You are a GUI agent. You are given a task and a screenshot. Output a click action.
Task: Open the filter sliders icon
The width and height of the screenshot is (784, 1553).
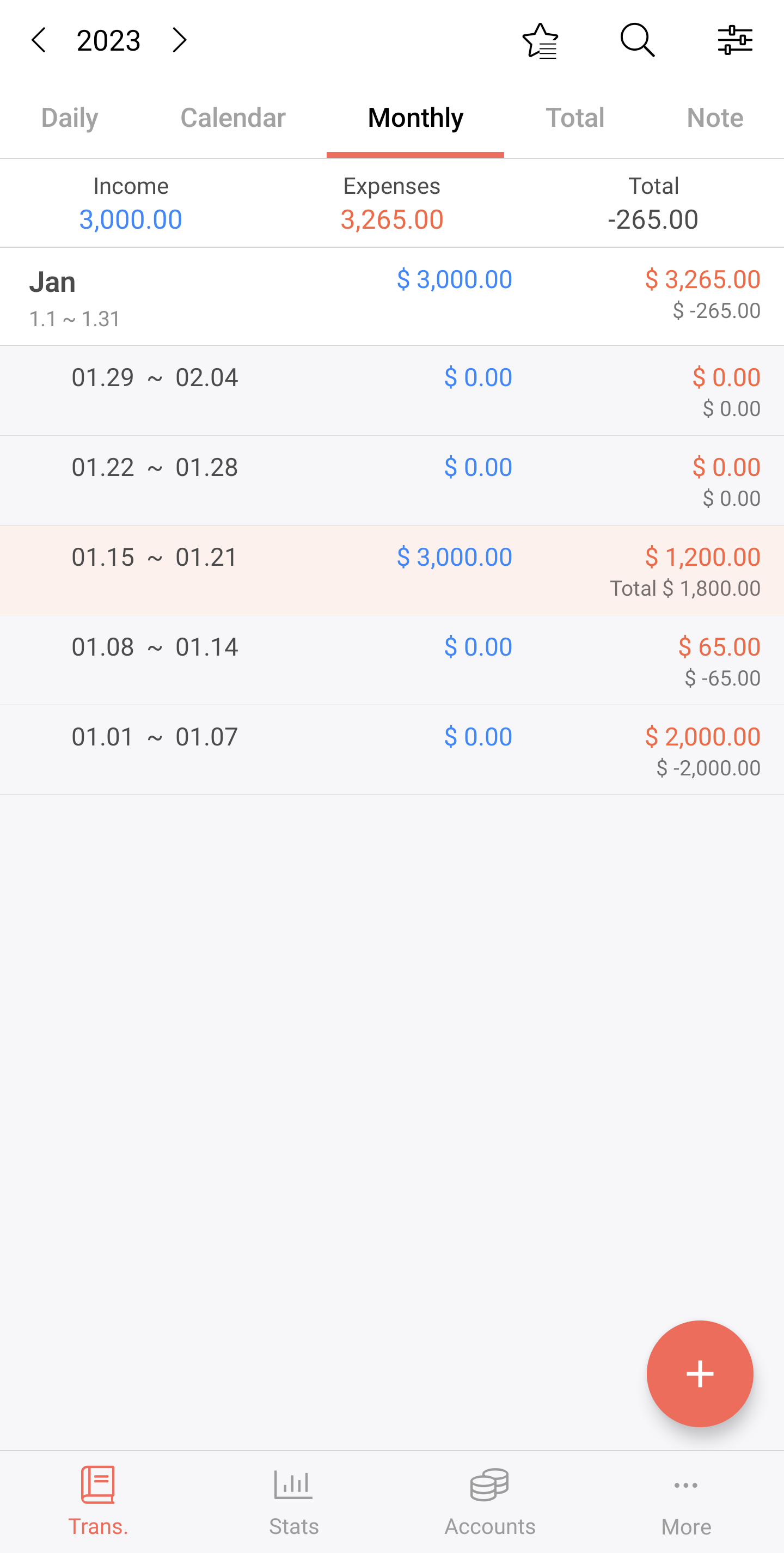(x=734, y=40)
